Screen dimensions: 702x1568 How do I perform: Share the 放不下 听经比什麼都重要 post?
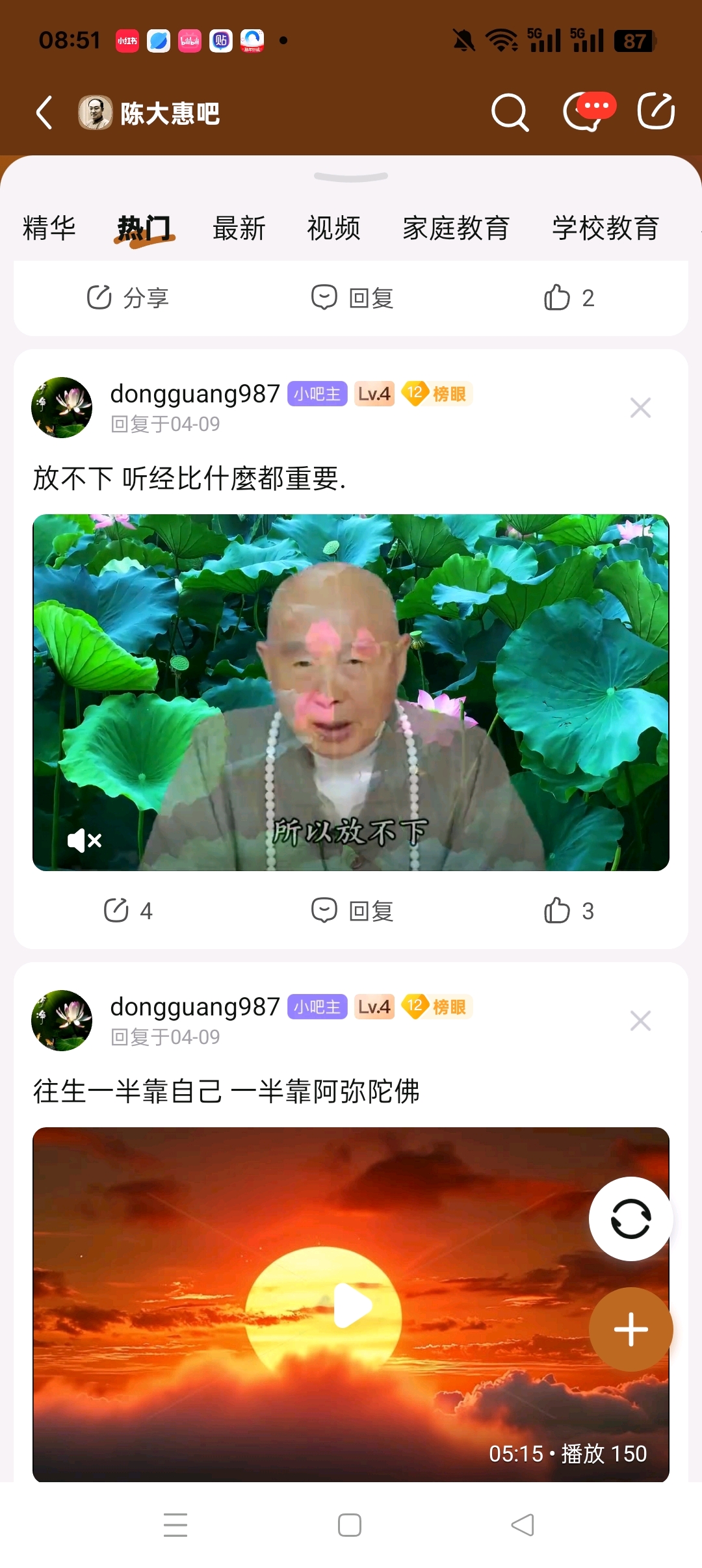127,911
